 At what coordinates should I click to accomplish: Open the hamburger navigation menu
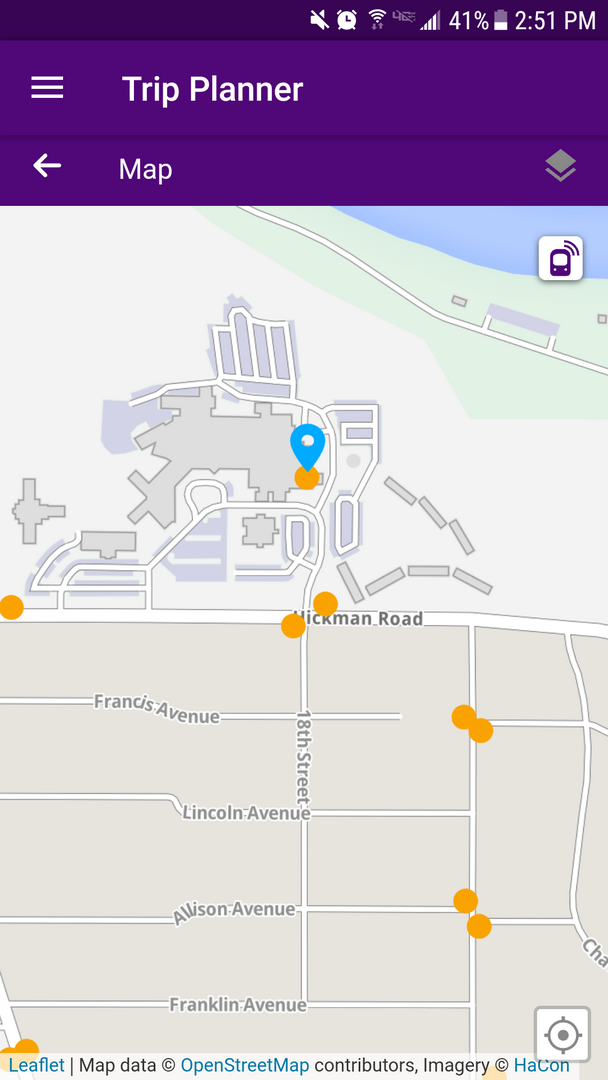click(47, 88)
